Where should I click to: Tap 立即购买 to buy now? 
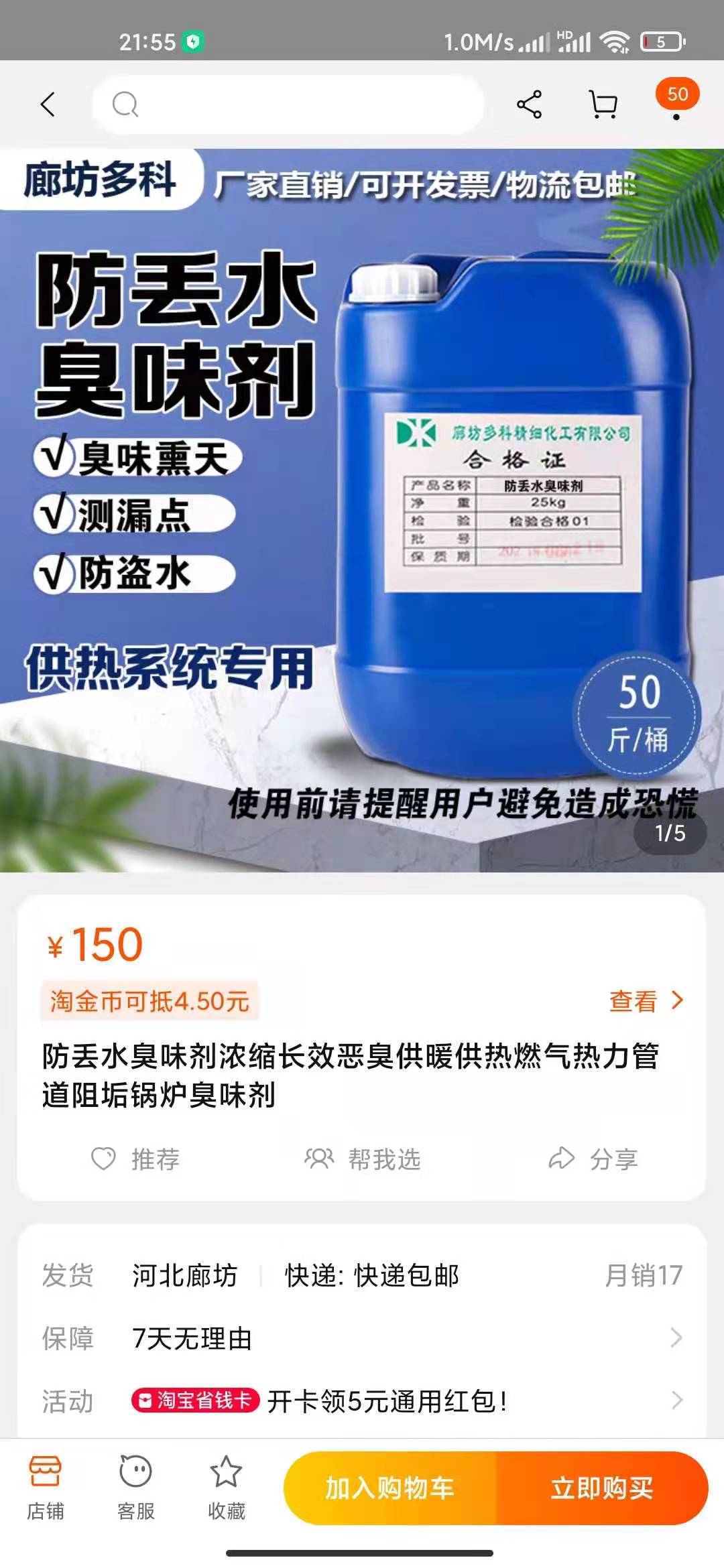pos(601,1488)
